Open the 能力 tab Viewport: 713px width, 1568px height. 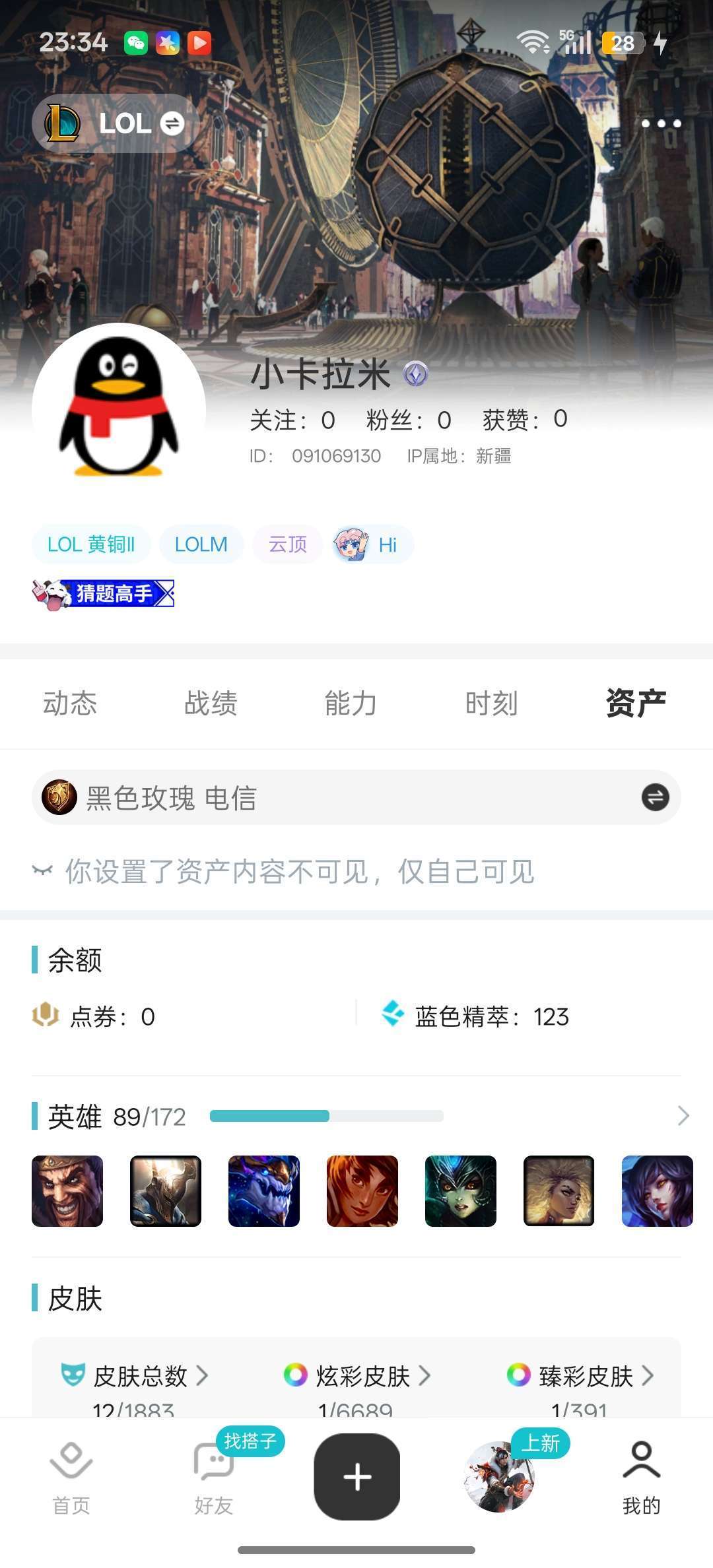click(351, 703)
